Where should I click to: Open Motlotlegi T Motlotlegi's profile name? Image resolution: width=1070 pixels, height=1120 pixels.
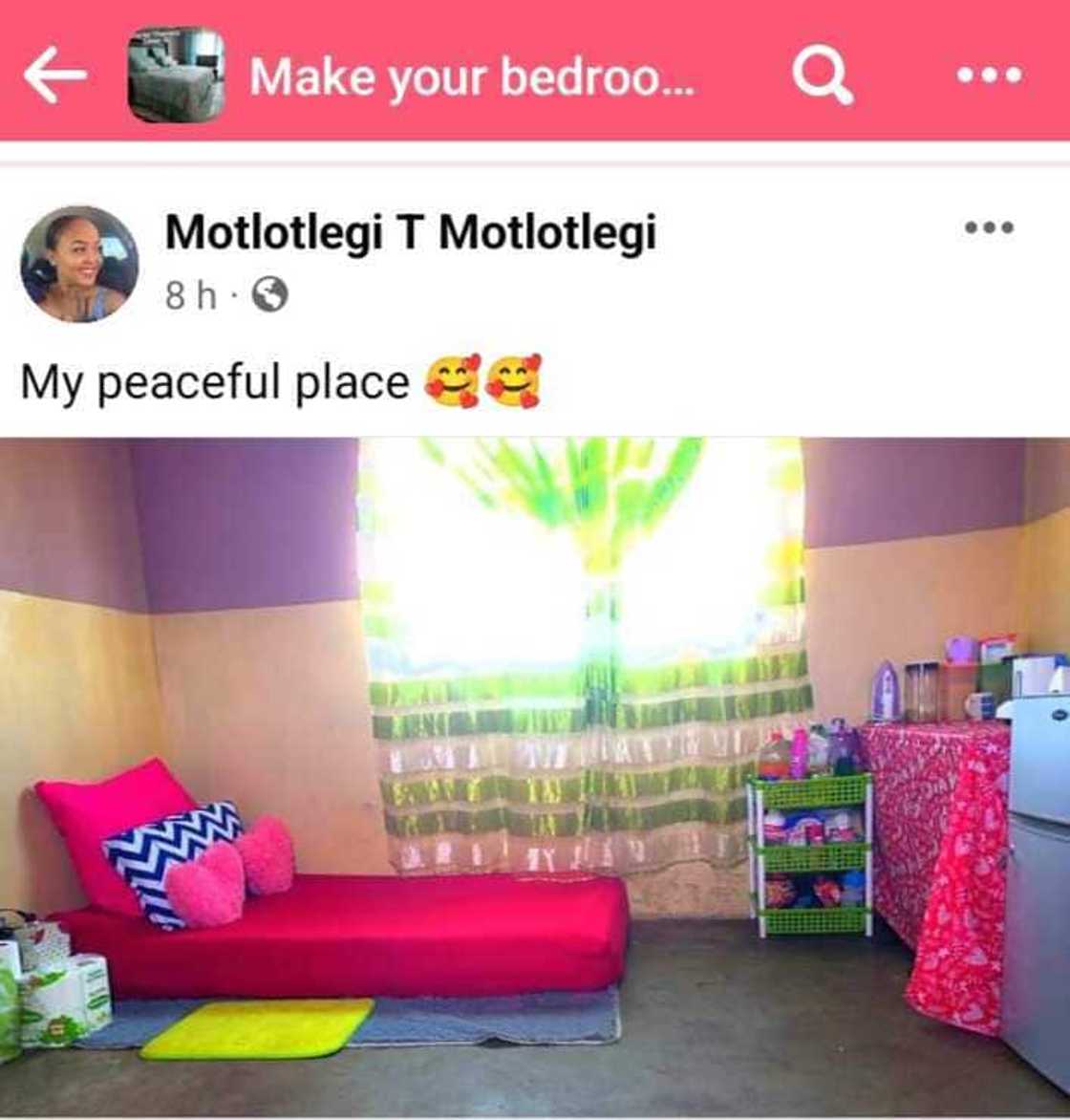pyautogui.click(x=411, y=232)
